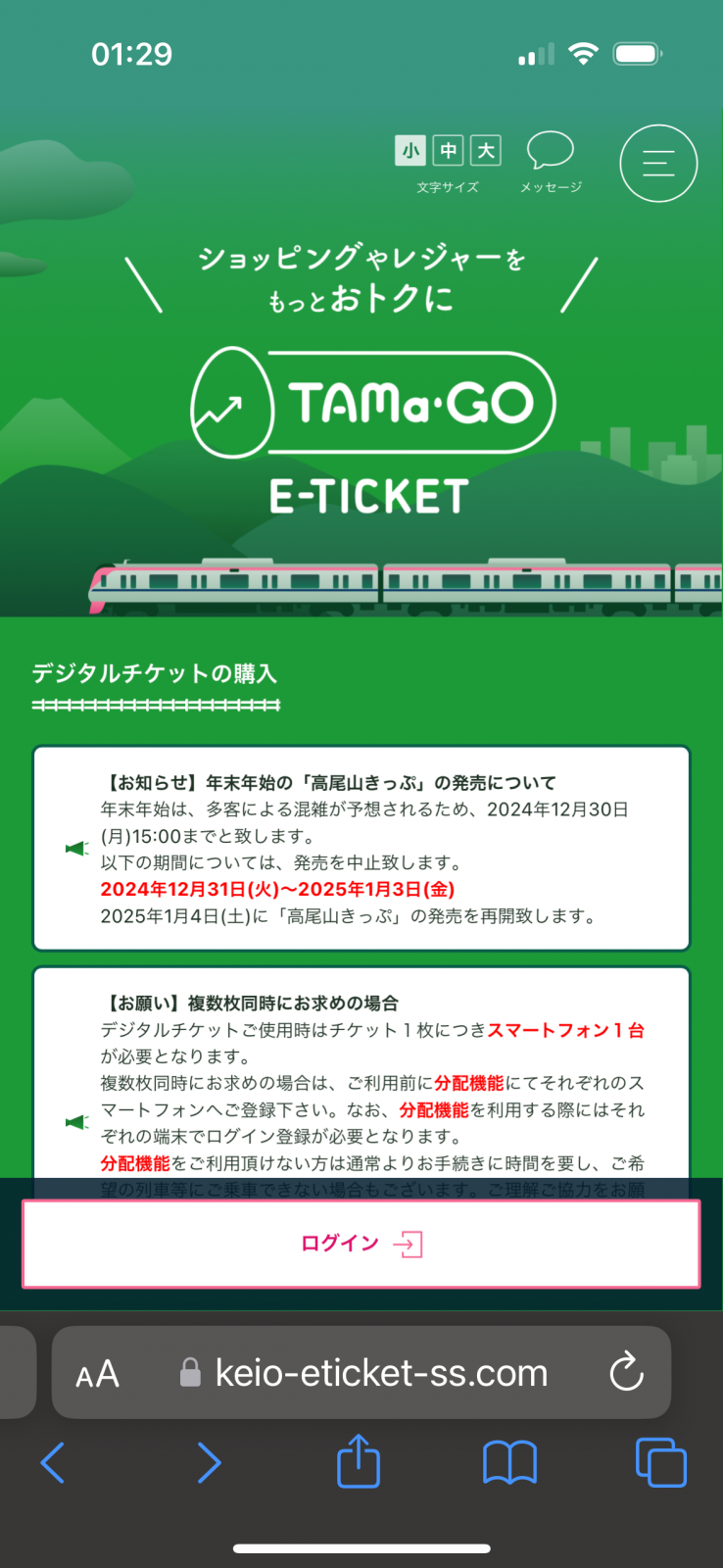Open Safari's AA reader options
Screen dimensions: 723x1568
click(98, 1374)
